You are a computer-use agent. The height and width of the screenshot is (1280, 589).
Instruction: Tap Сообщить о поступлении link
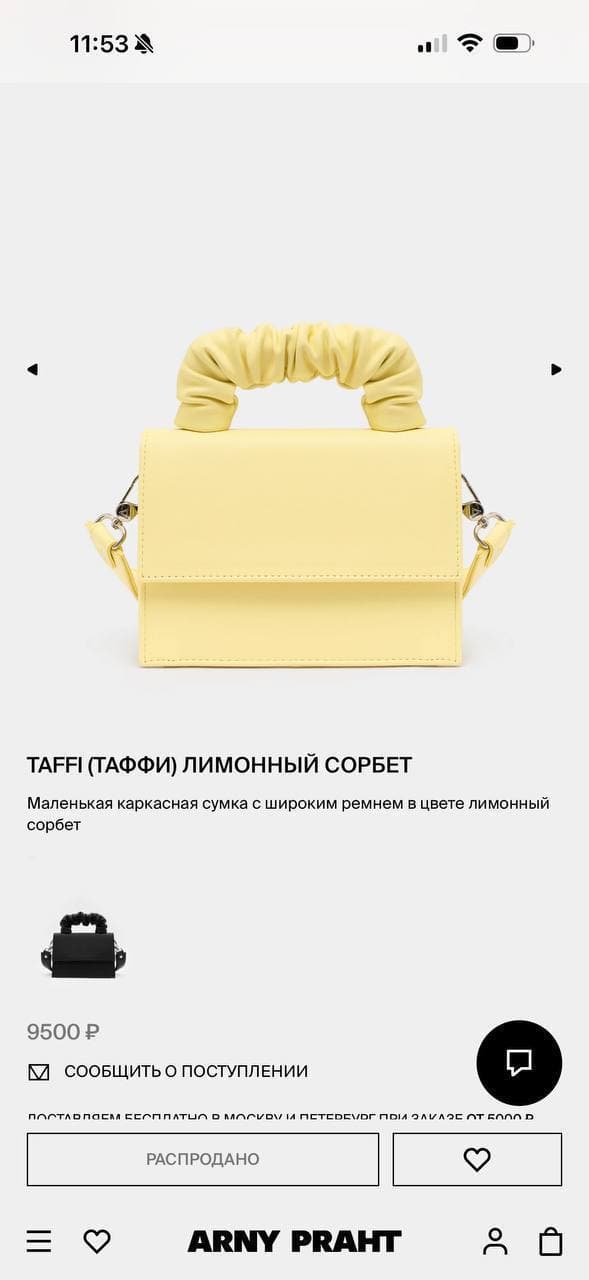click(x=167, y=1071)
